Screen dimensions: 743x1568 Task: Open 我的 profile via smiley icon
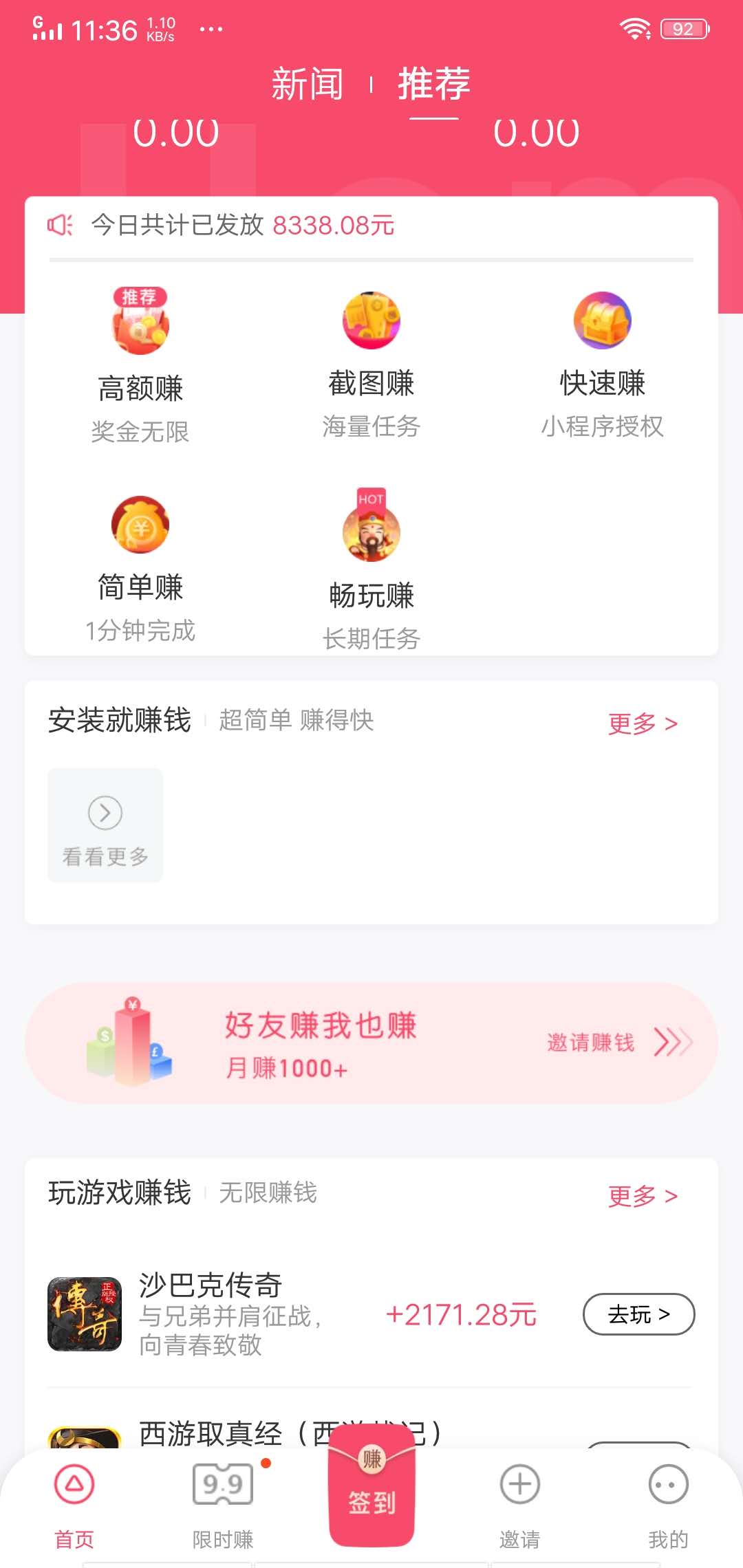[668, 1483]
